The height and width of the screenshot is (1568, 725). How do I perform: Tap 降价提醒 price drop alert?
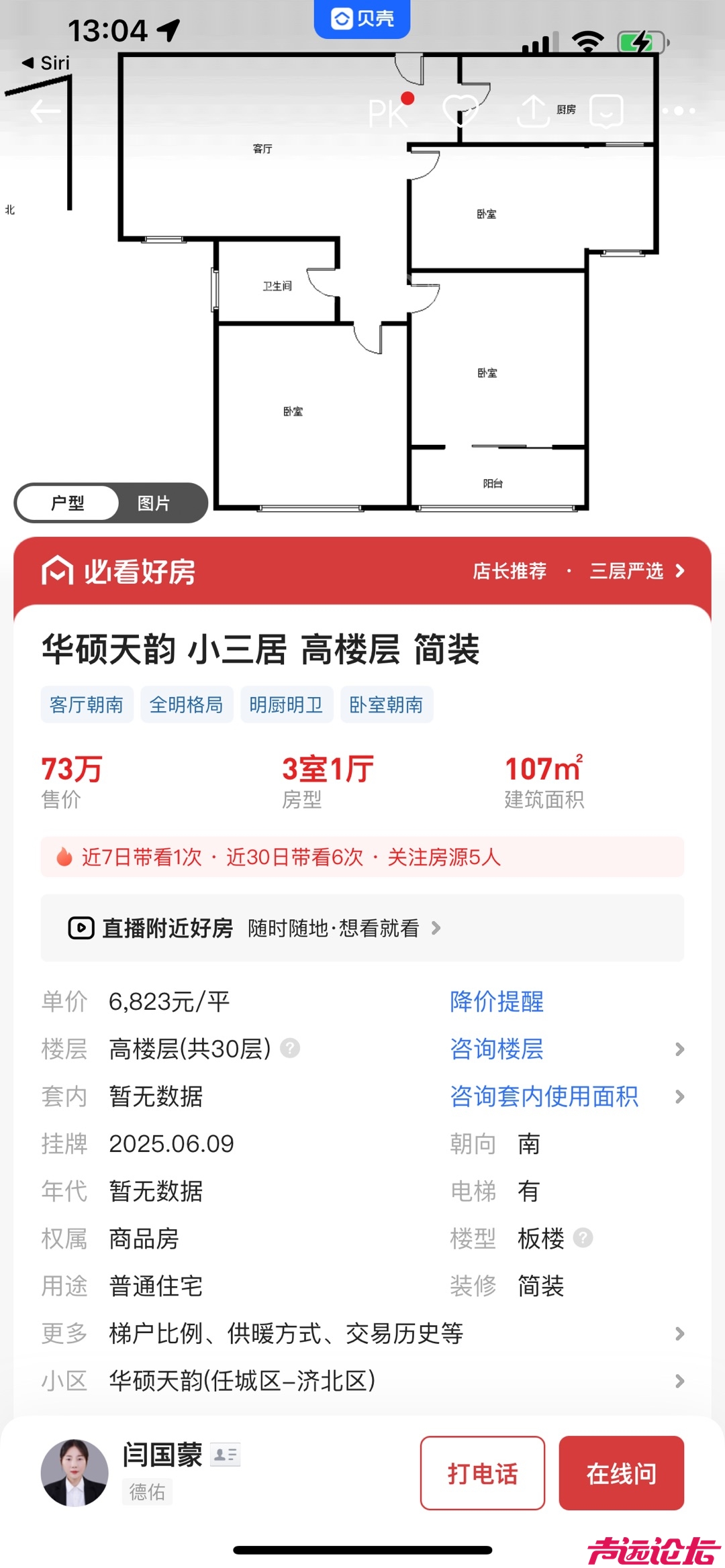[497, 1002]
